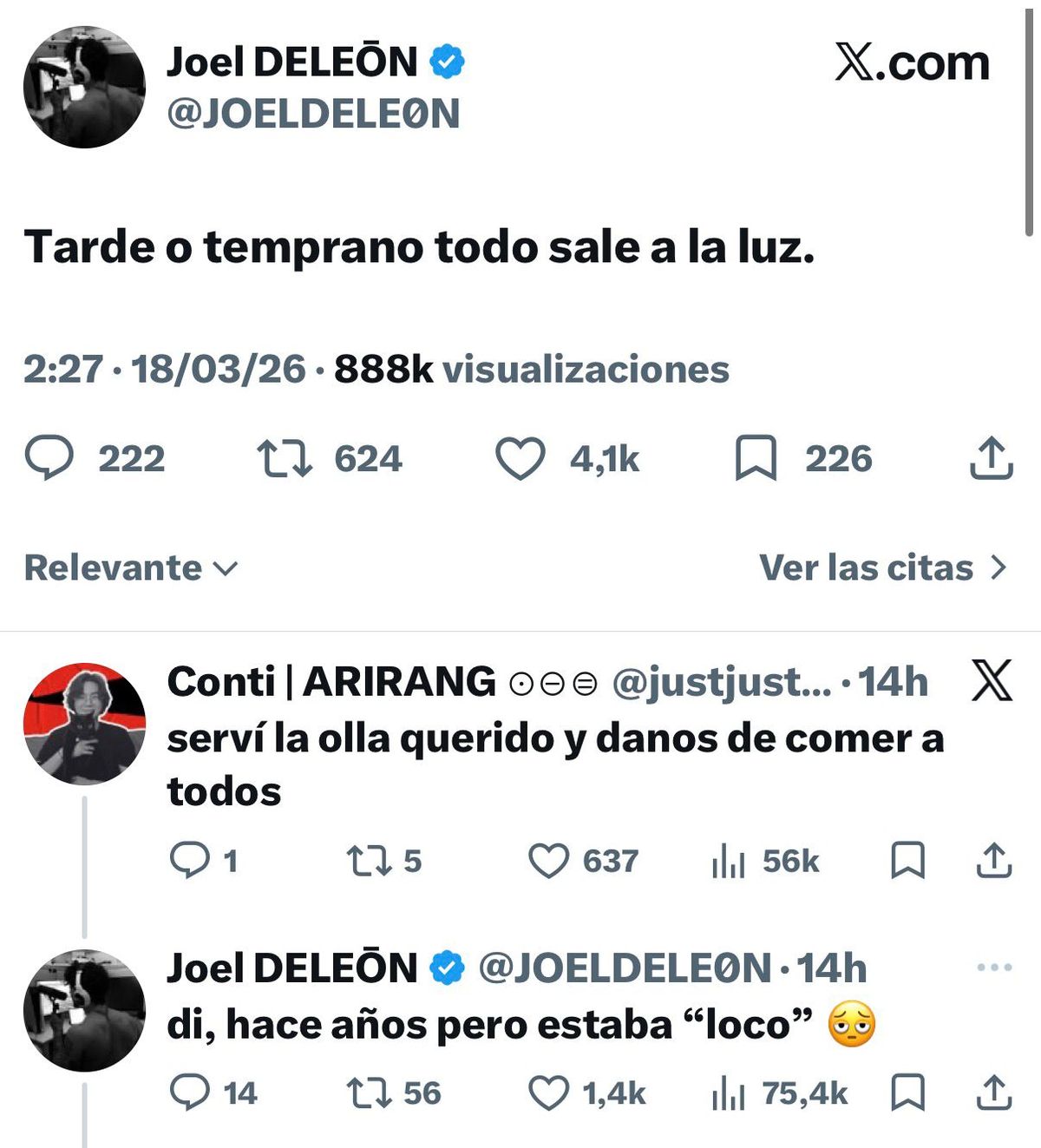Open overflow menu on Joel's 14h reply
The image size is (1041, 1148).
[x=994, y=967]
